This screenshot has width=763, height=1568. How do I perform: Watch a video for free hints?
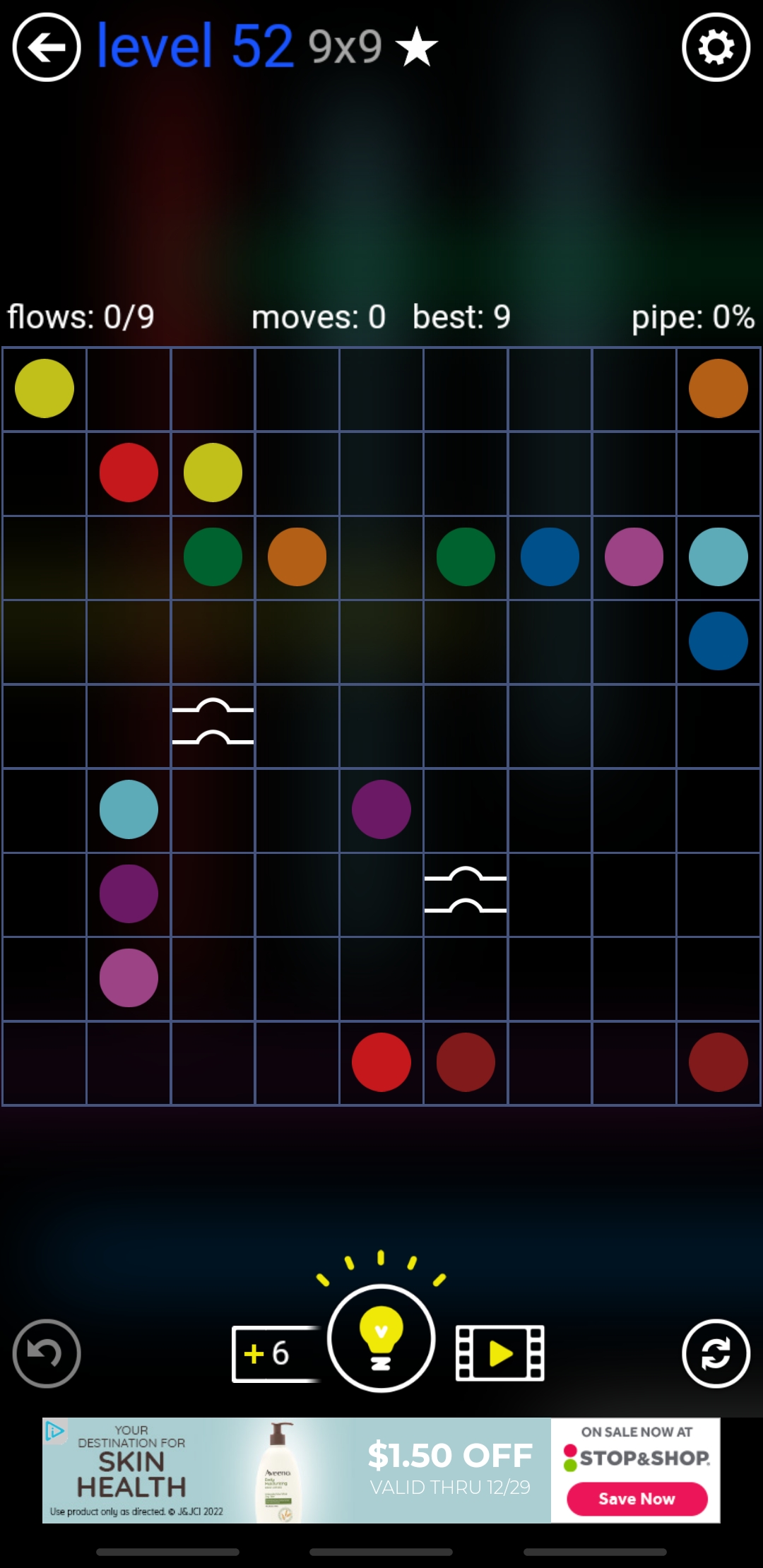pos(500,1353)
